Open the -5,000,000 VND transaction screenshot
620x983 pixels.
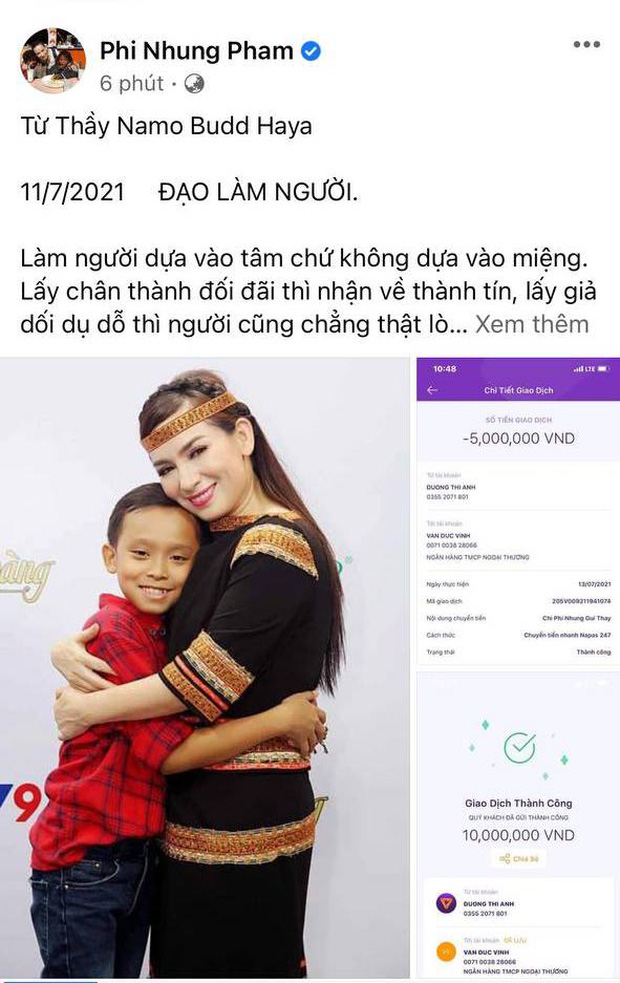(518, 510)
